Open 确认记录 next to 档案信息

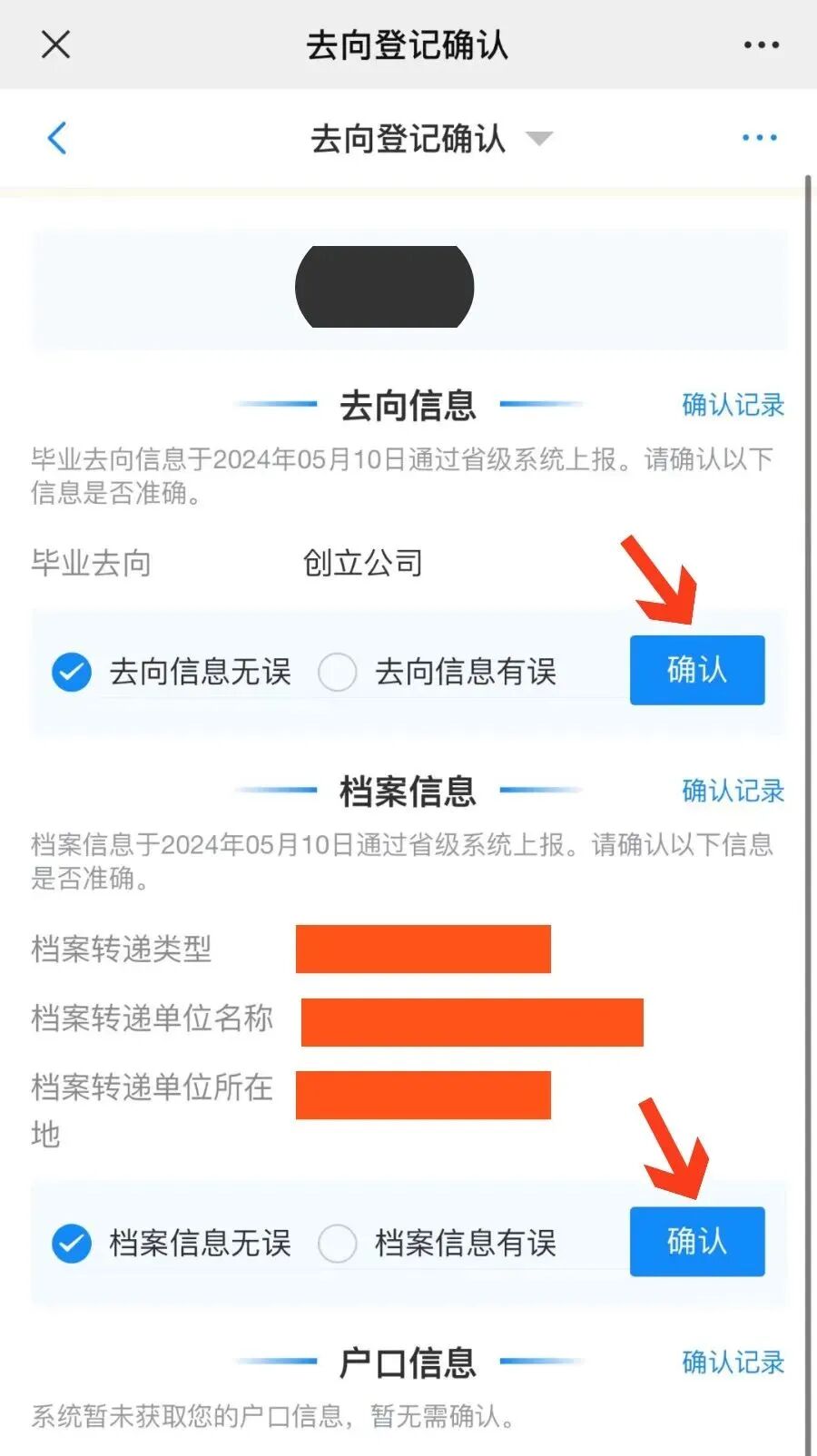tap(733, 790)
